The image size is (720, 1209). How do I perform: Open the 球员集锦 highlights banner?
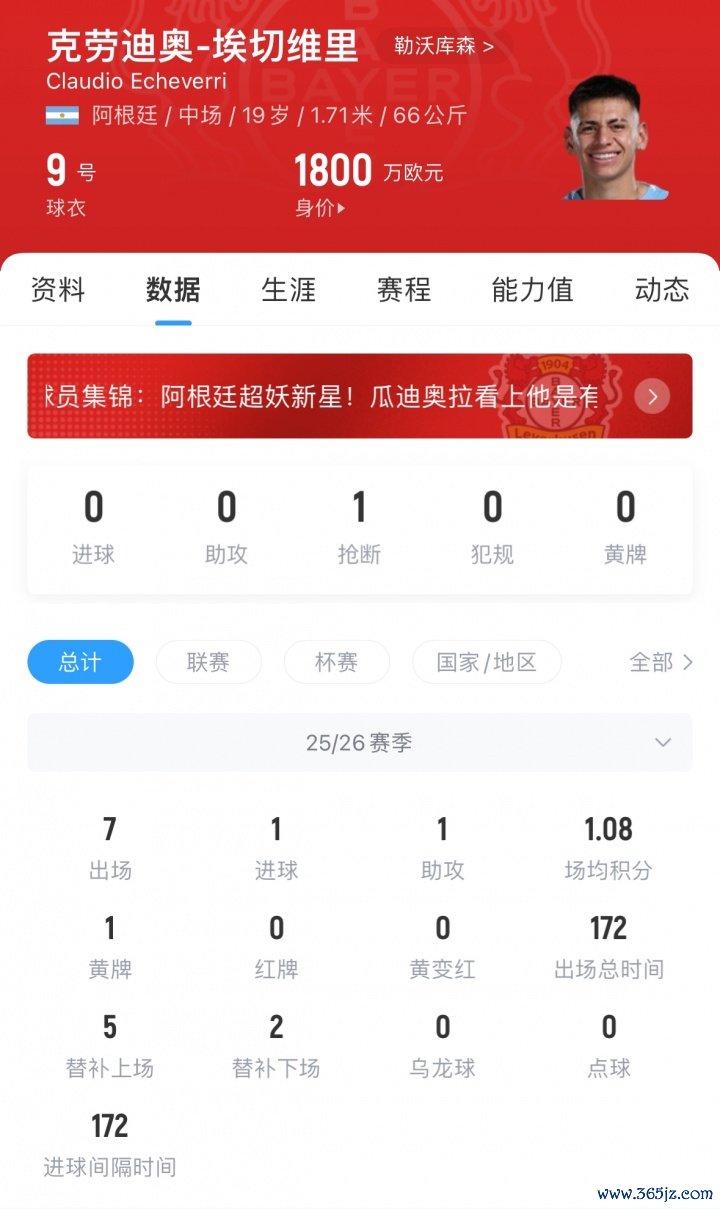359,396
